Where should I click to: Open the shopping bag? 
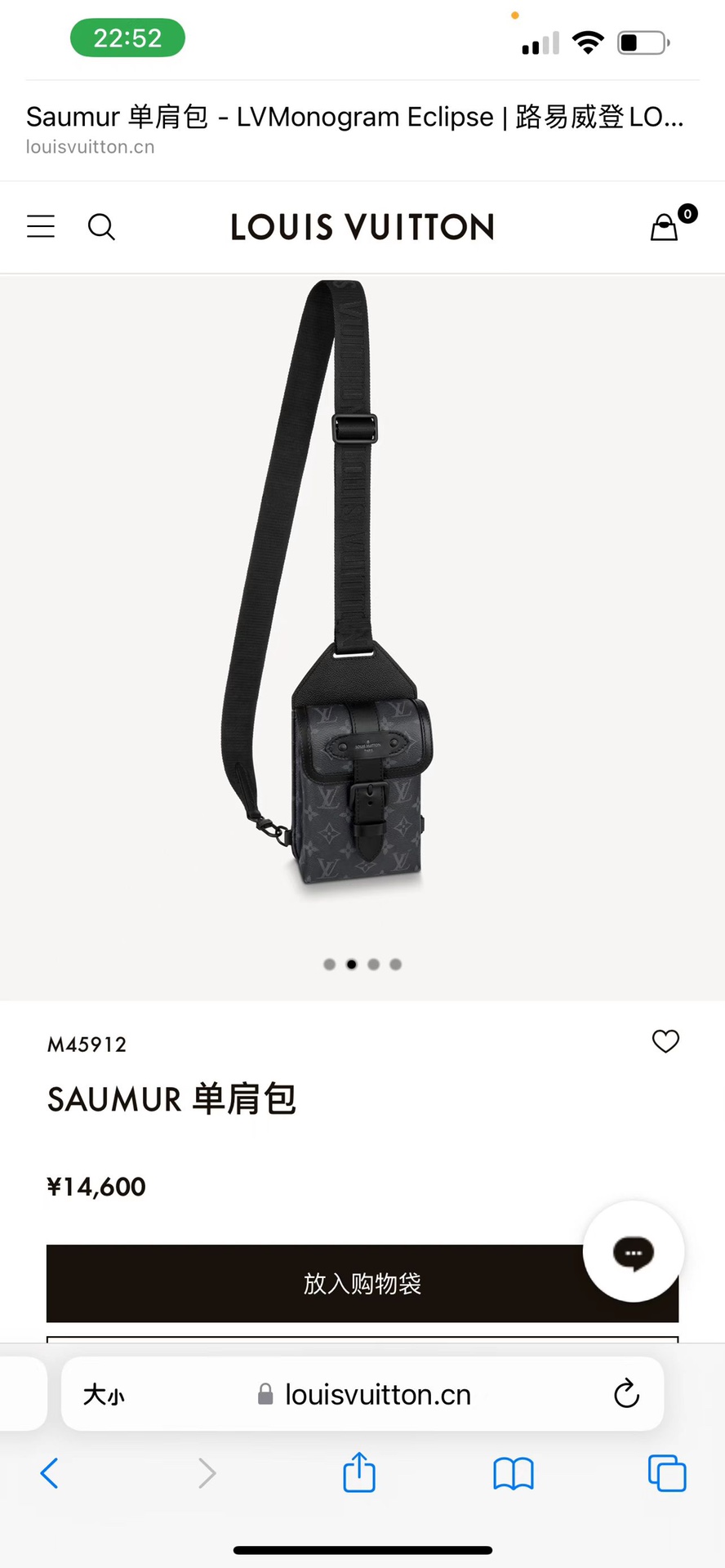pos(665,226)
